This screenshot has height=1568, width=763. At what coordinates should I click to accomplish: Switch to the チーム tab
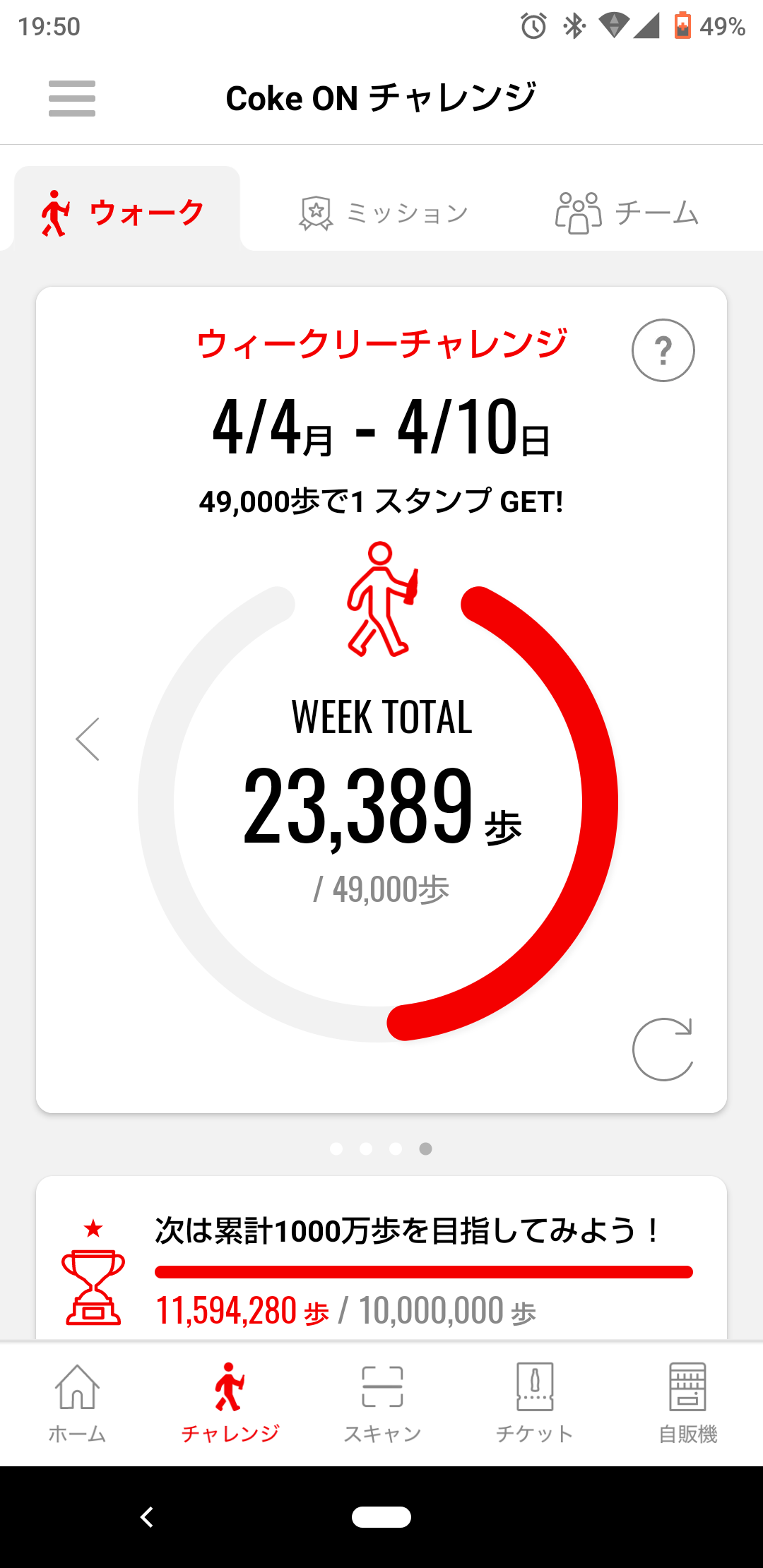tap(627, 213)
